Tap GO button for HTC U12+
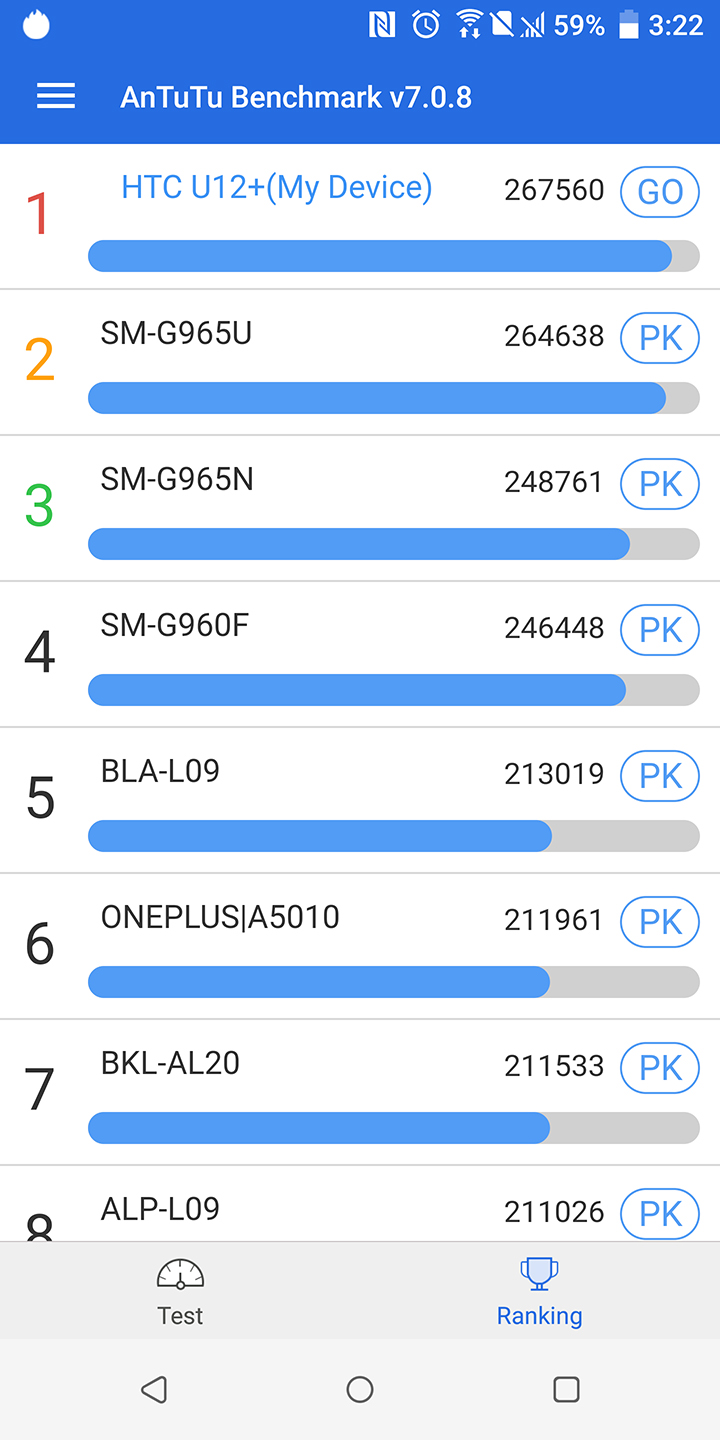 [x=660, y=192]
